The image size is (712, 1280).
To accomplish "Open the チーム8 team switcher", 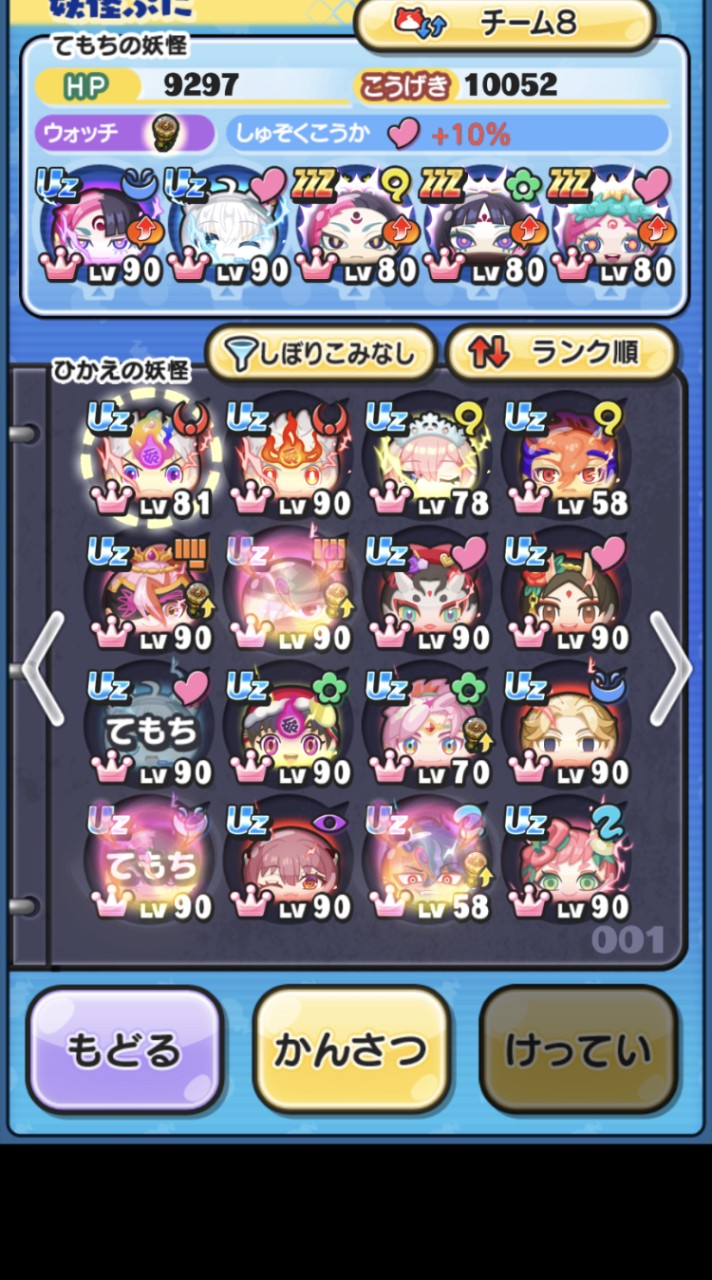I will (x=505, y=24).
